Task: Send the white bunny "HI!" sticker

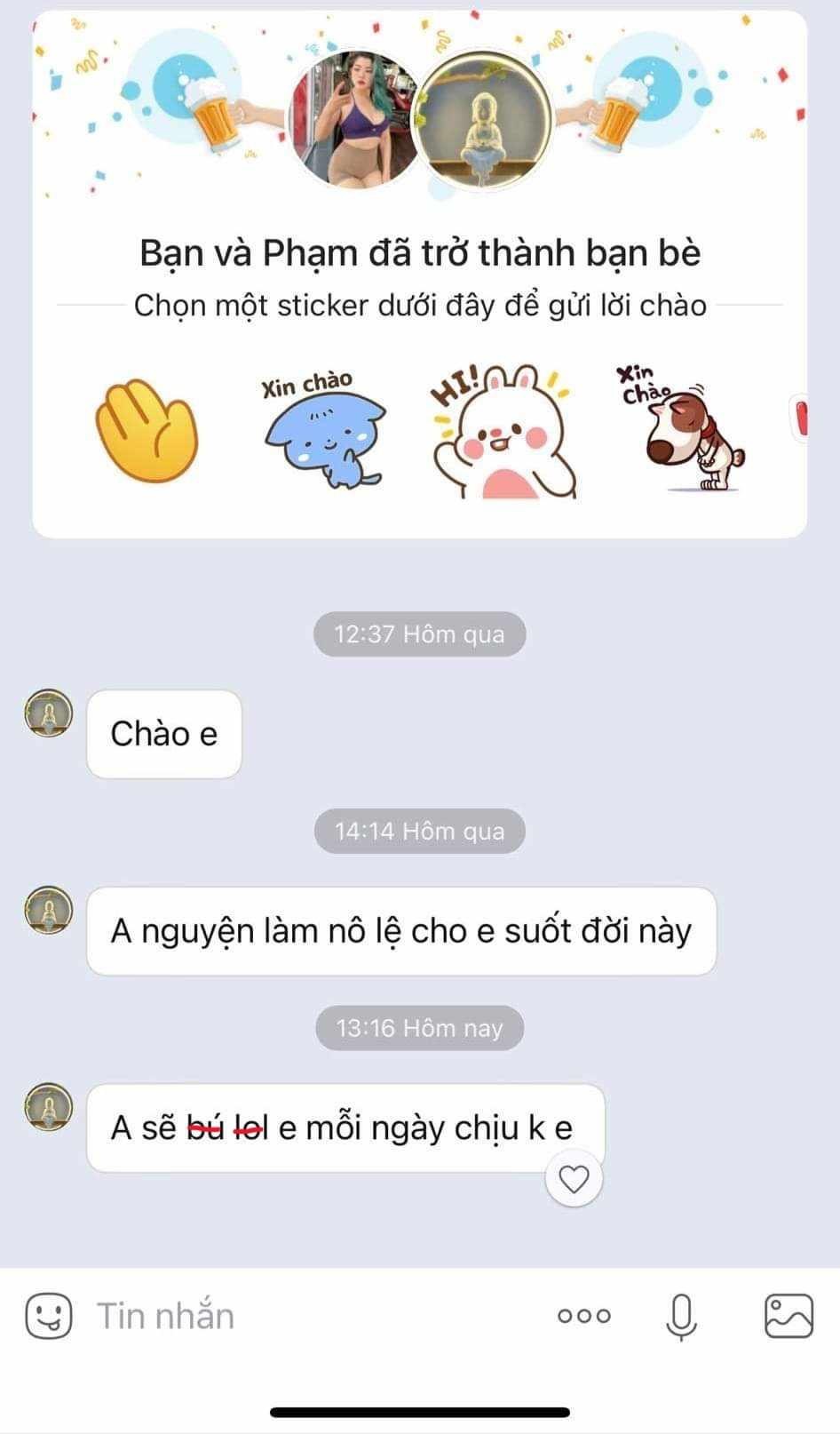Action: [x=502, y=433]
